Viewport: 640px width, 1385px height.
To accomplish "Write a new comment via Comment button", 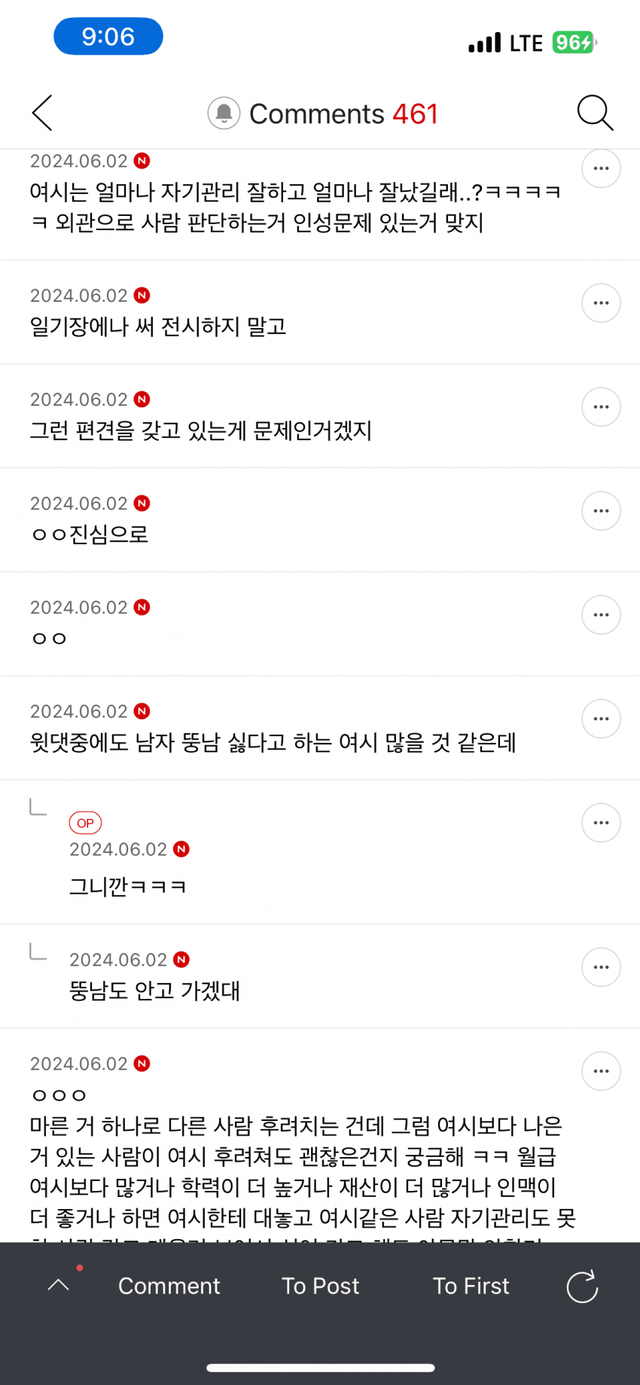I will point(169,1286).
